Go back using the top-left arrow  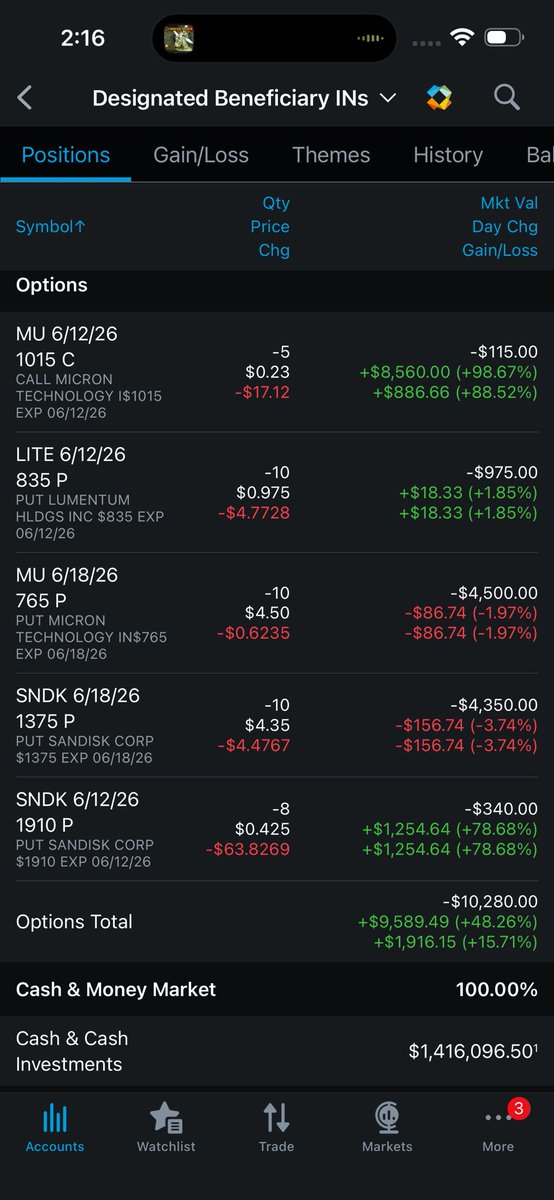point(25,97)
